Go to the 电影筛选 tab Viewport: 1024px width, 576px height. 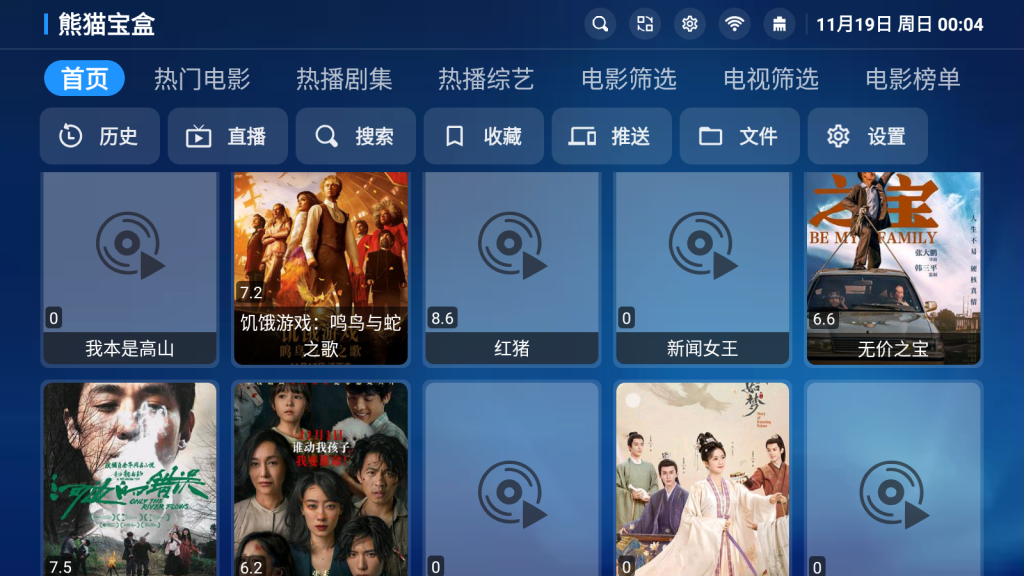click(x=629, y=79)
